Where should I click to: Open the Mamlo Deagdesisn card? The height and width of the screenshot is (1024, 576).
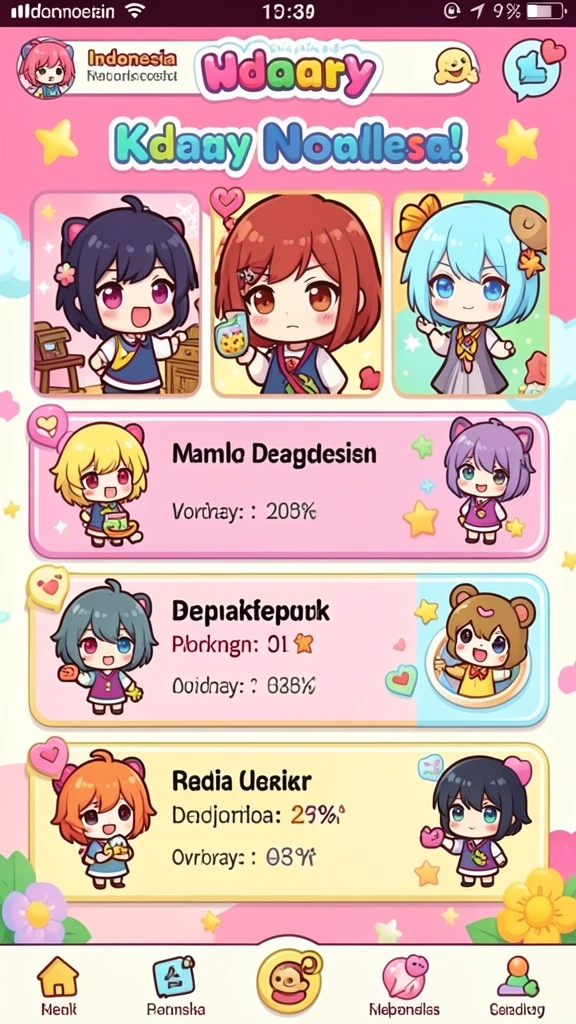289,485
